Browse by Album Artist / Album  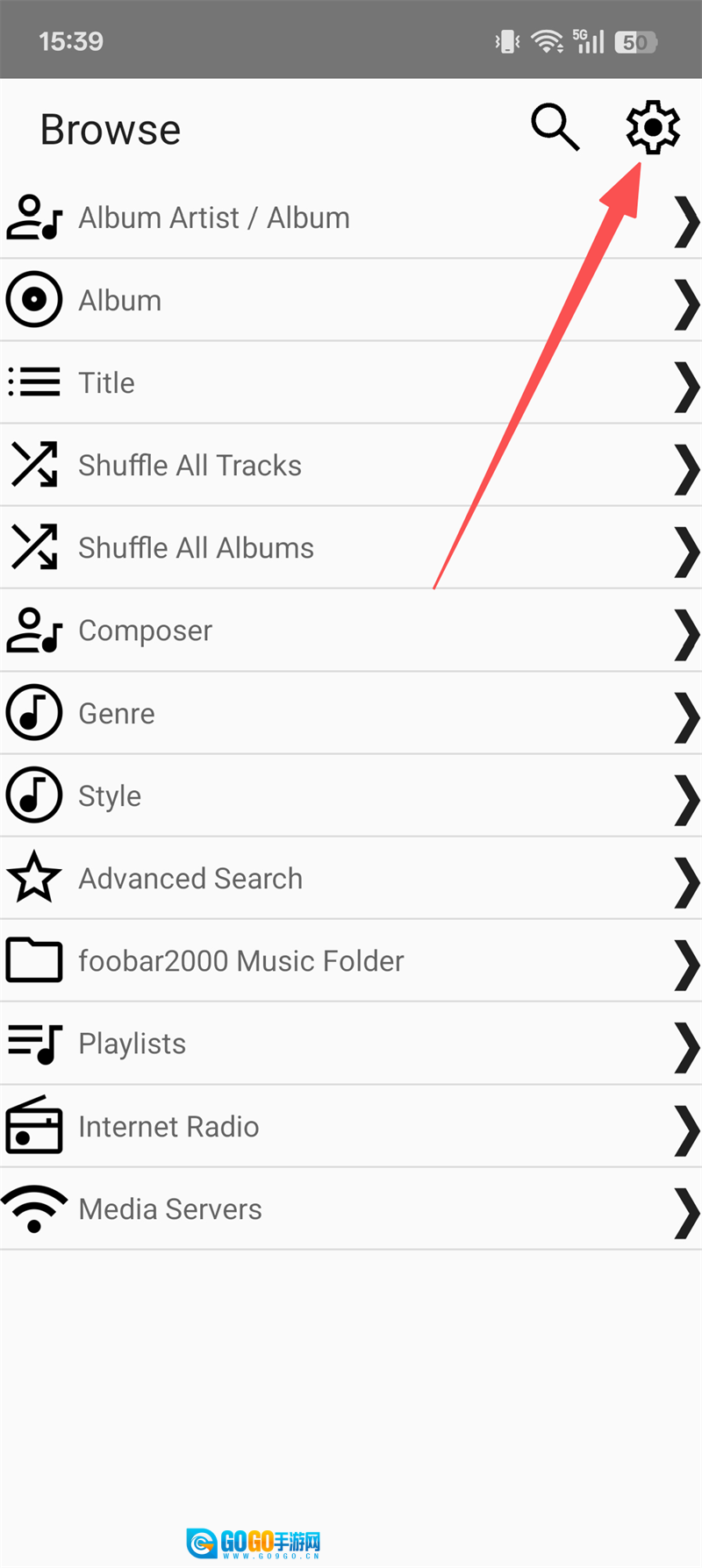point(214,217)
